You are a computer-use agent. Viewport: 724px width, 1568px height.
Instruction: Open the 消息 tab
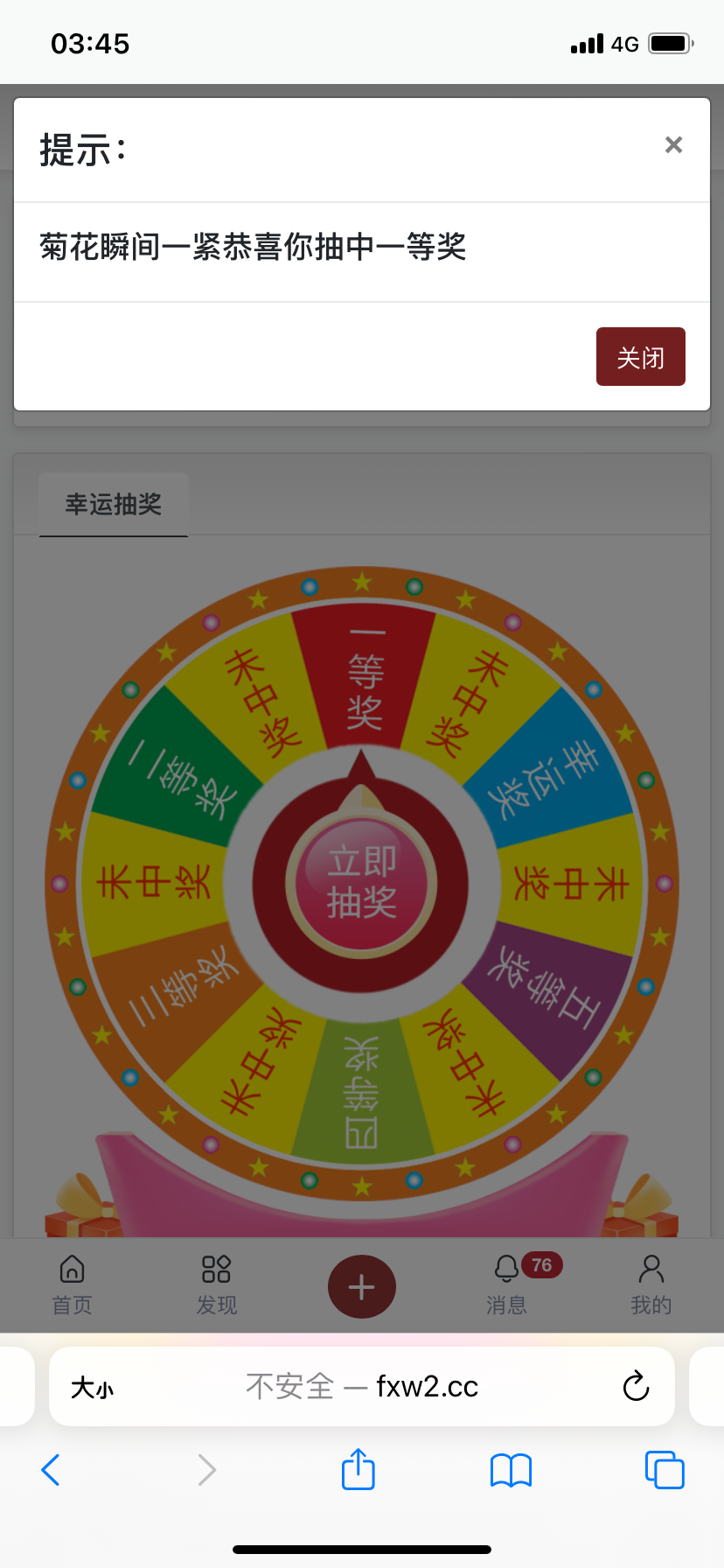506,1284
